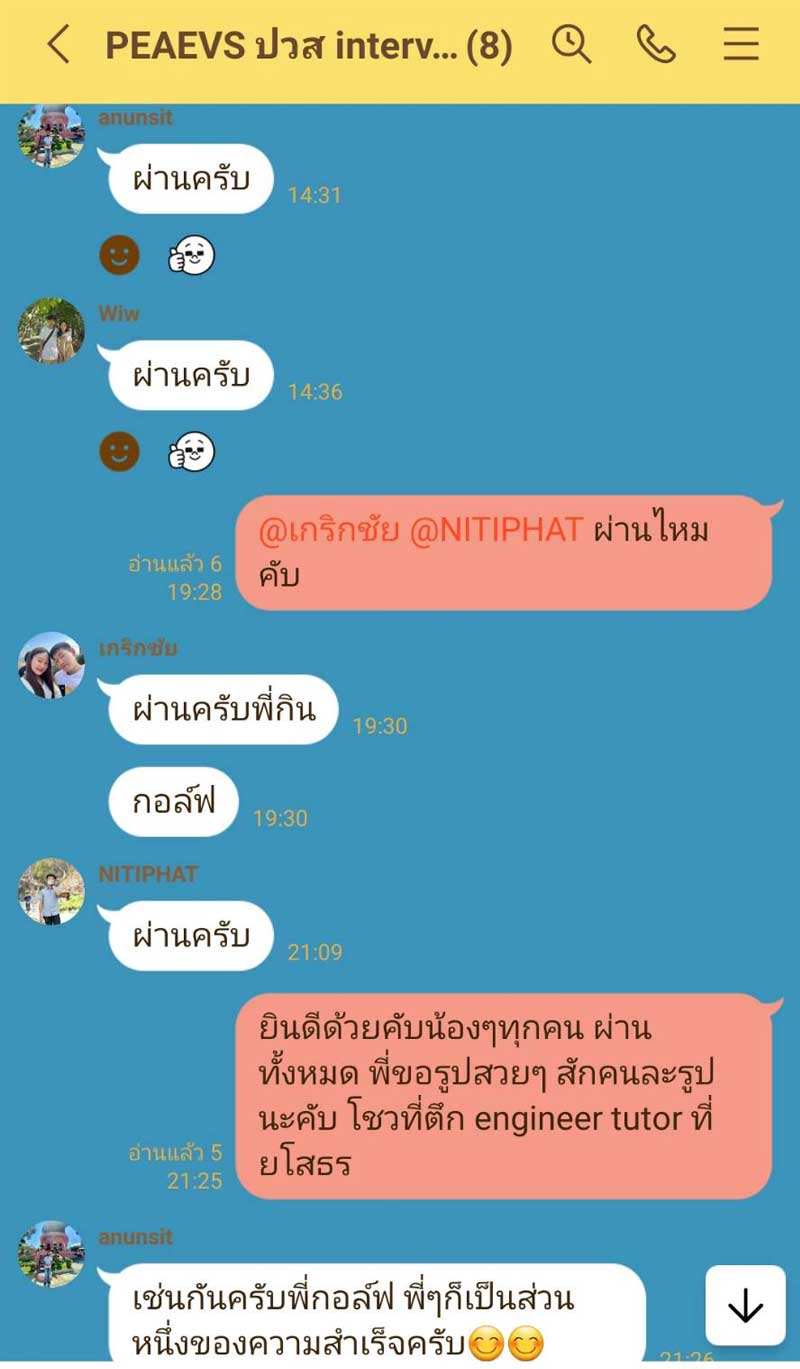The width and height of the screenshot is (800, 1369).
Task: Open the in-chat search icon
Action: pyautogui.click(x=571, y=43)
